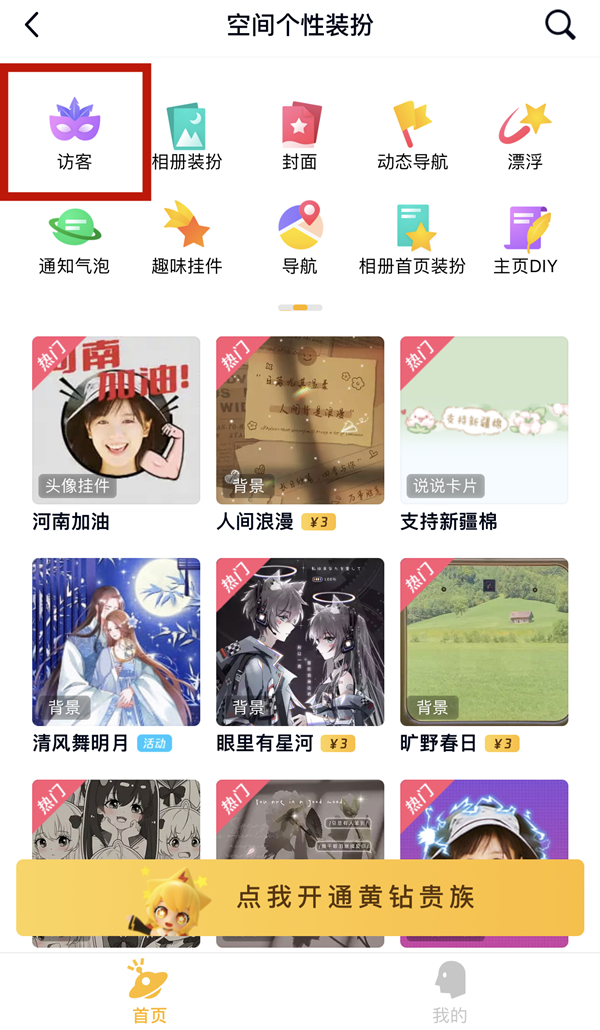
Task: Go back using the top-left arrow
Action: tap(33, 25)
